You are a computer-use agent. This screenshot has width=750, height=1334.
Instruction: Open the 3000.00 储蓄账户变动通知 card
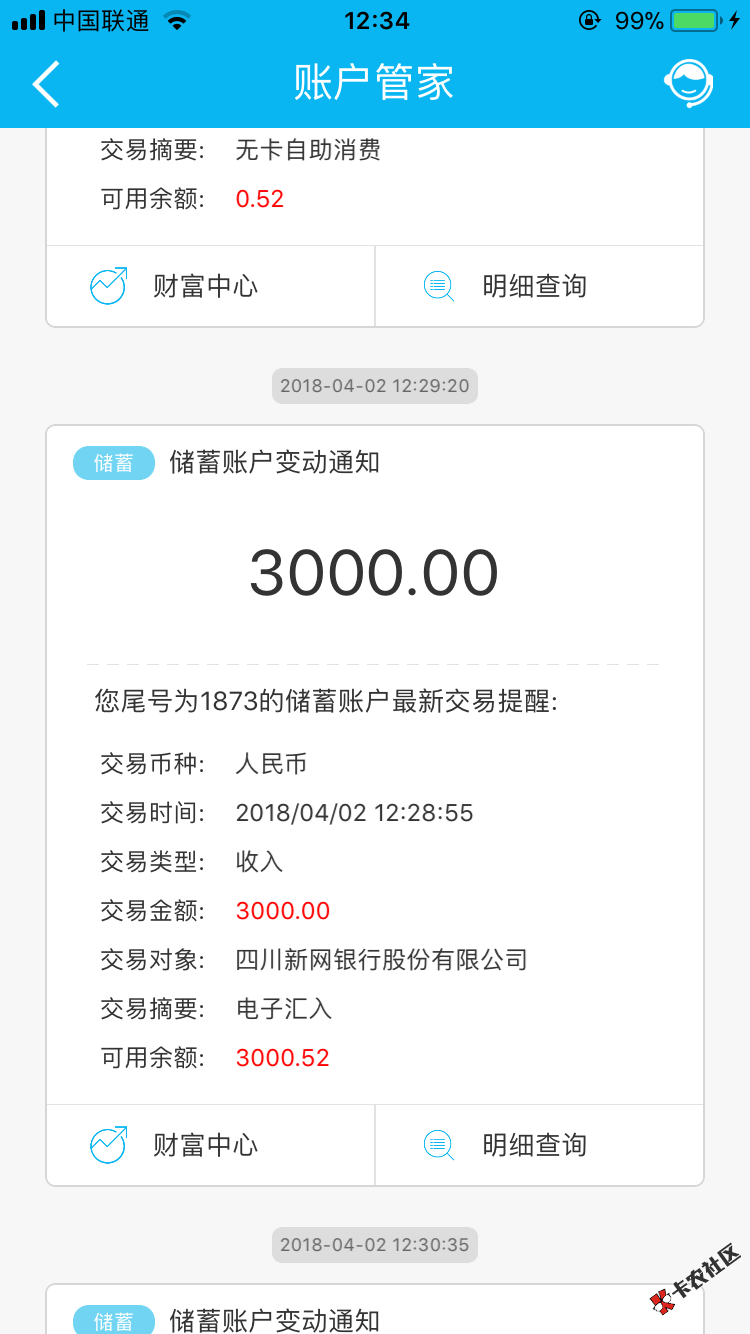(374, 573)
